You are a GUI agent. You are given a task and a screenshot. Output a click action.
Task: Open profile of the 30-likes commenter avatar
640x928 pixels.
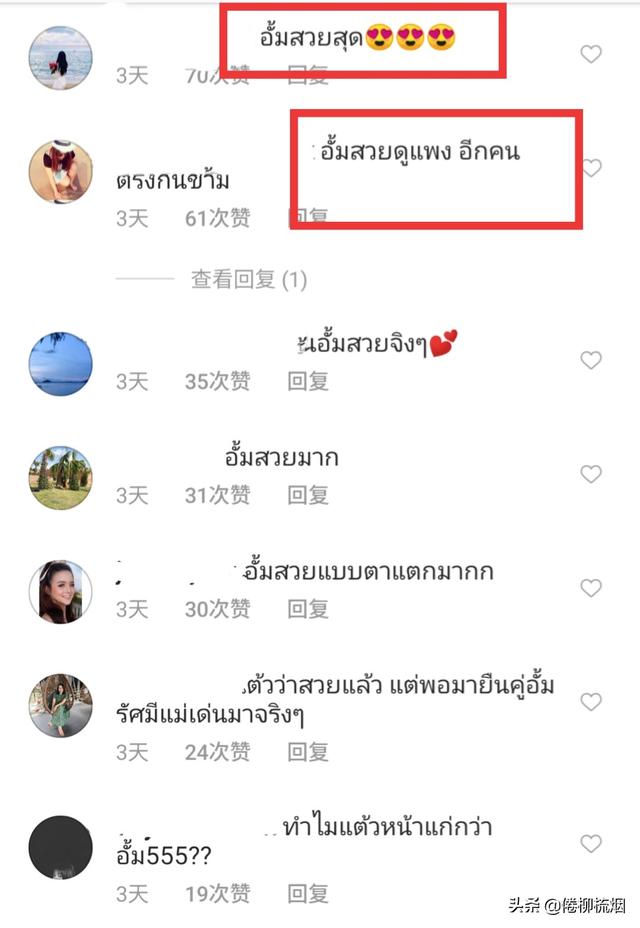click(61, 591)
